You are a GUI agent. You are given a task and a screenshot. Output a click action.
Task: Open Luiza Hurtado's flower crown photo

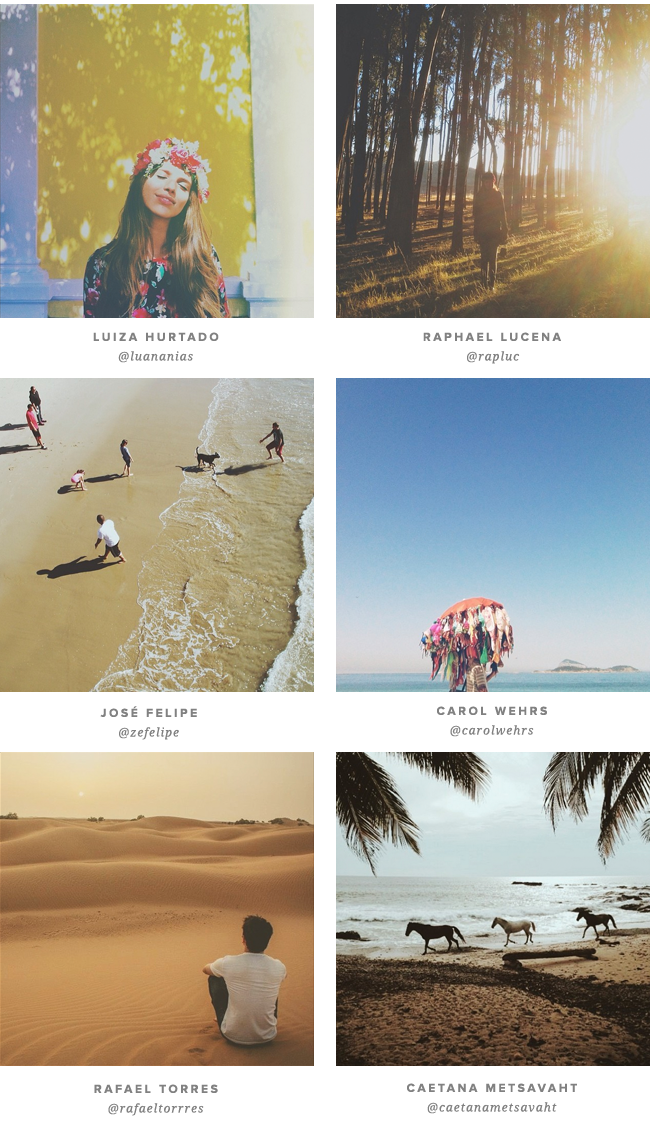pyautogui.click(x=157, y=161)
